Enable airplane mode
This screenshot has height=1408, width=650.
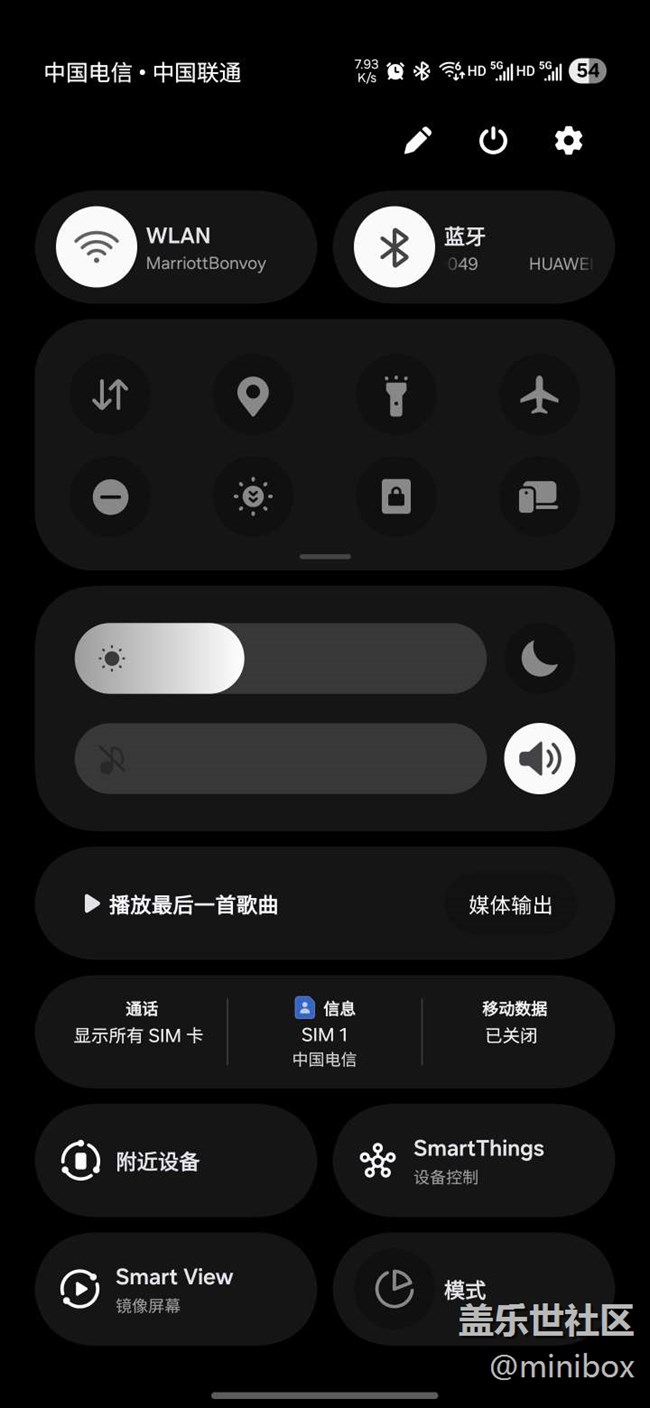(x=540, y=395)
